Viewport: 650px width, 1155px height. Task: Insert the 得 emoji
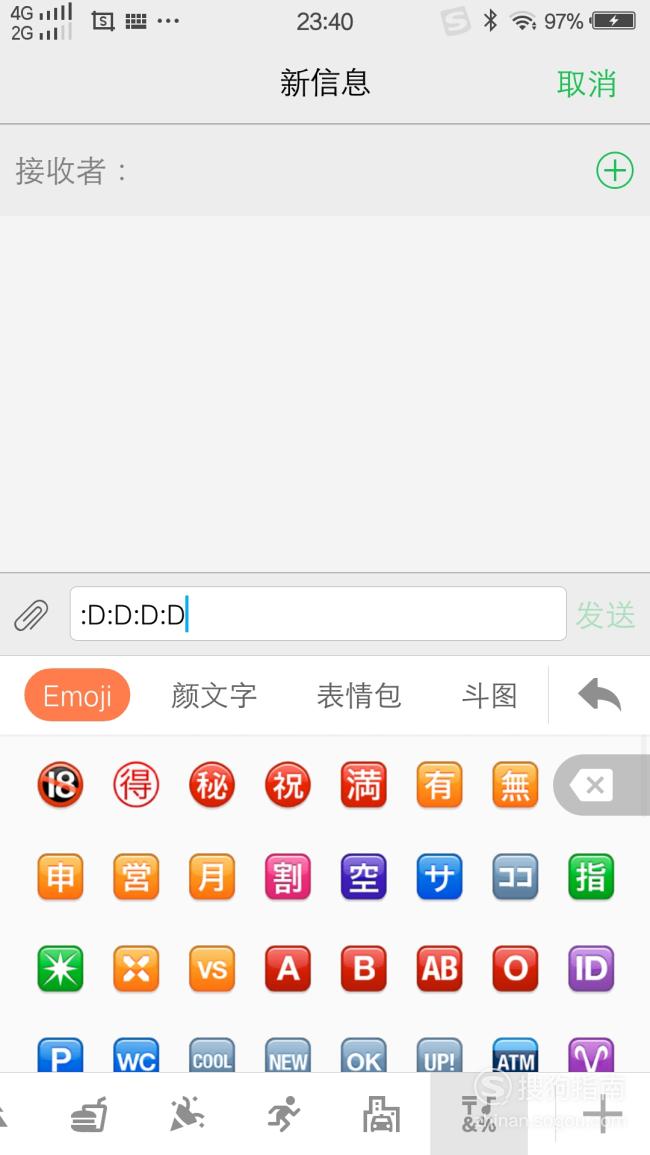tap(136, 785)
